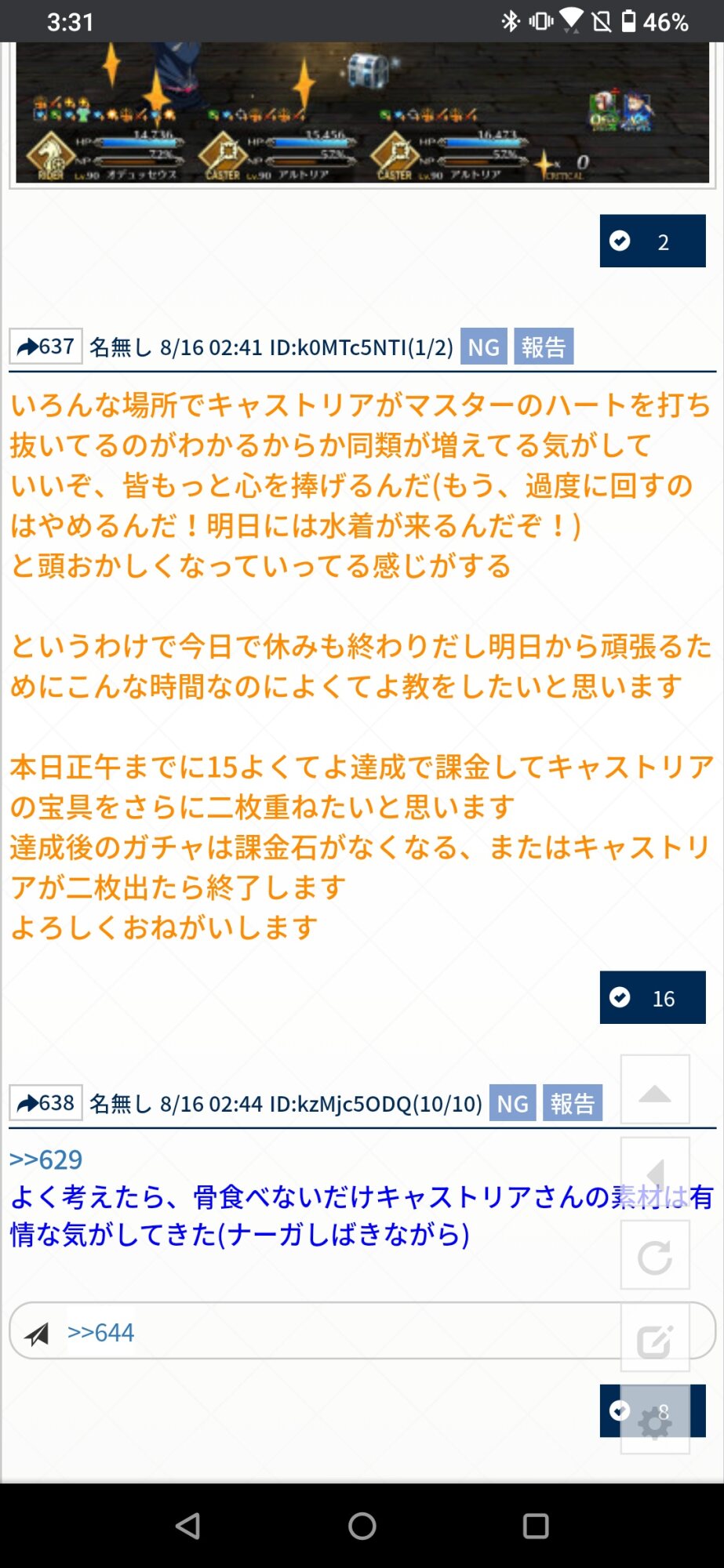Reply to post 638
The width and height of the screenshot is (724, 1568).
[x=45, y=1103]
